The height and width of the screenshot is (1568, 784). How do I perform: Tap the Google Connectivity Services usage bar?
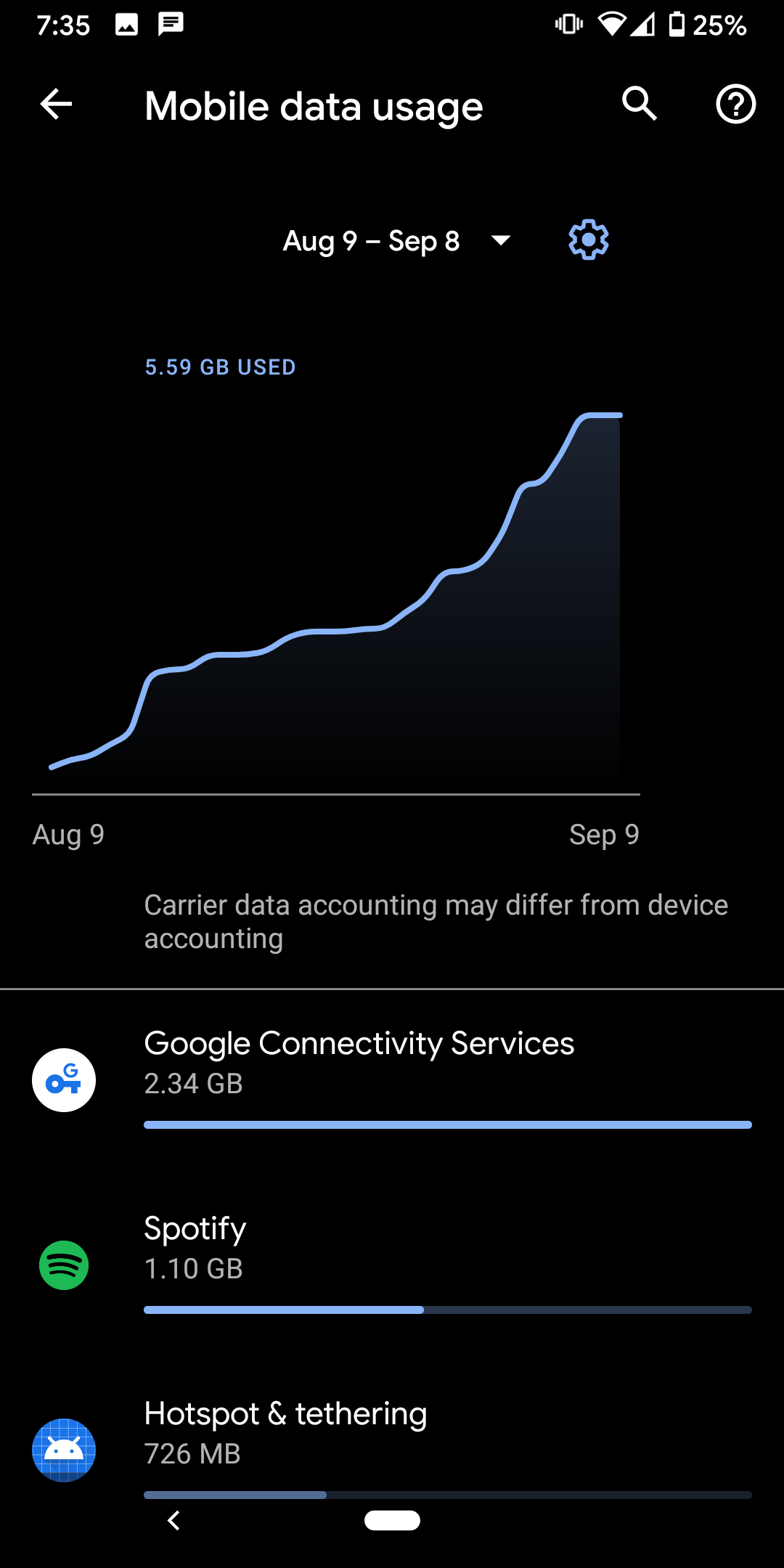click(448, 1124)
